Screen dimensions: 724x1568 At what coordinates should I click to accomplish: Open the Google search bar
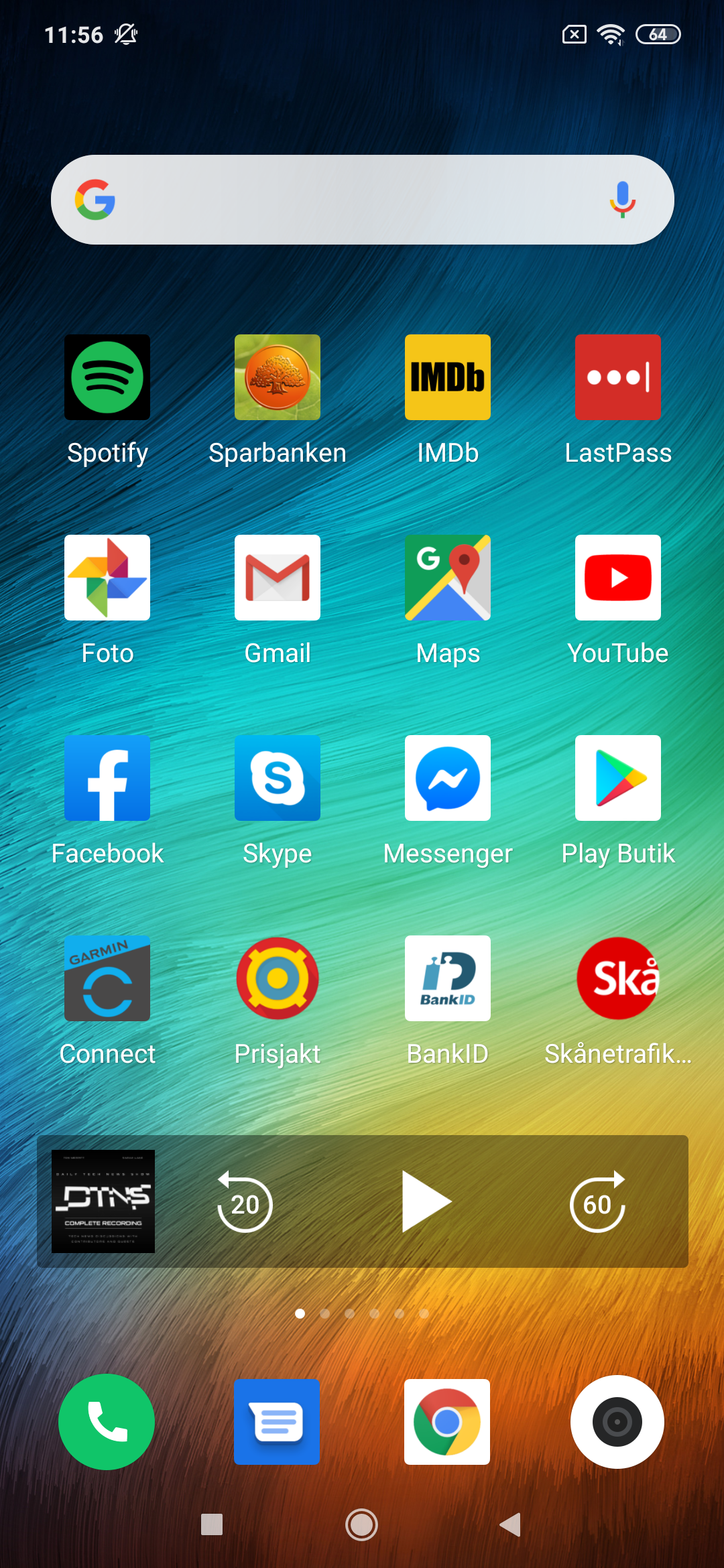click(349, 200)
